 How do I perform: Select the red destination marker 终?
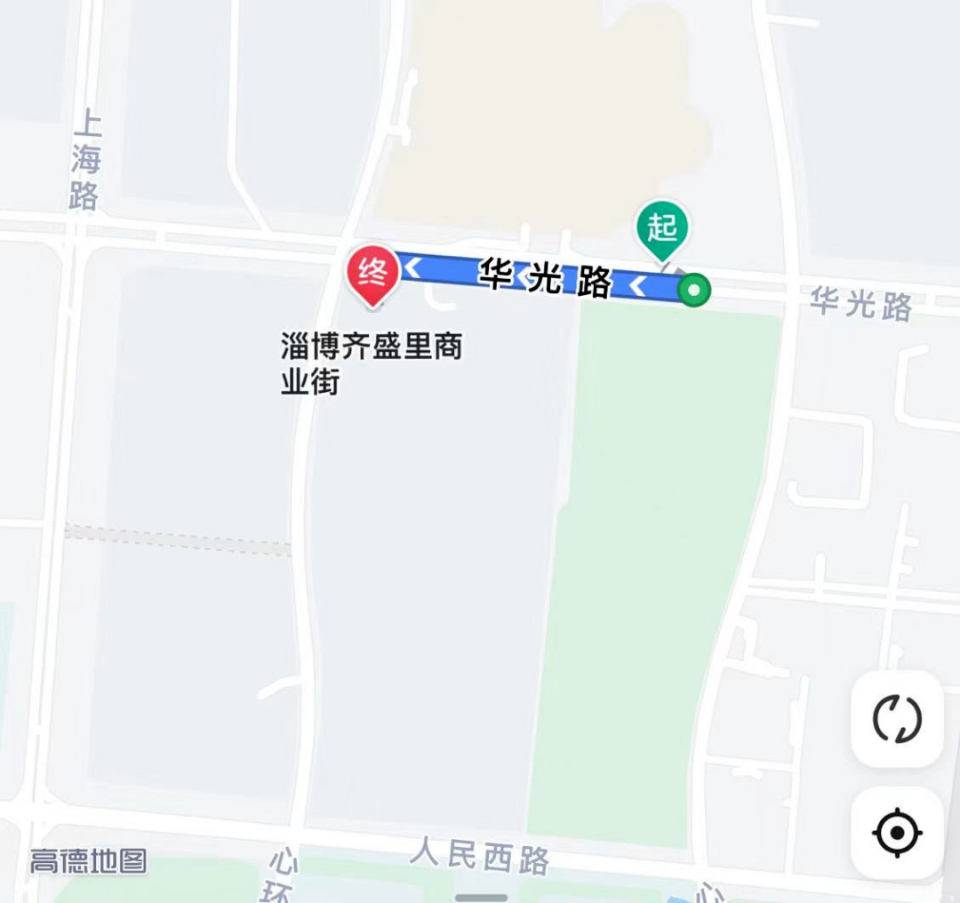pos(372,273)
